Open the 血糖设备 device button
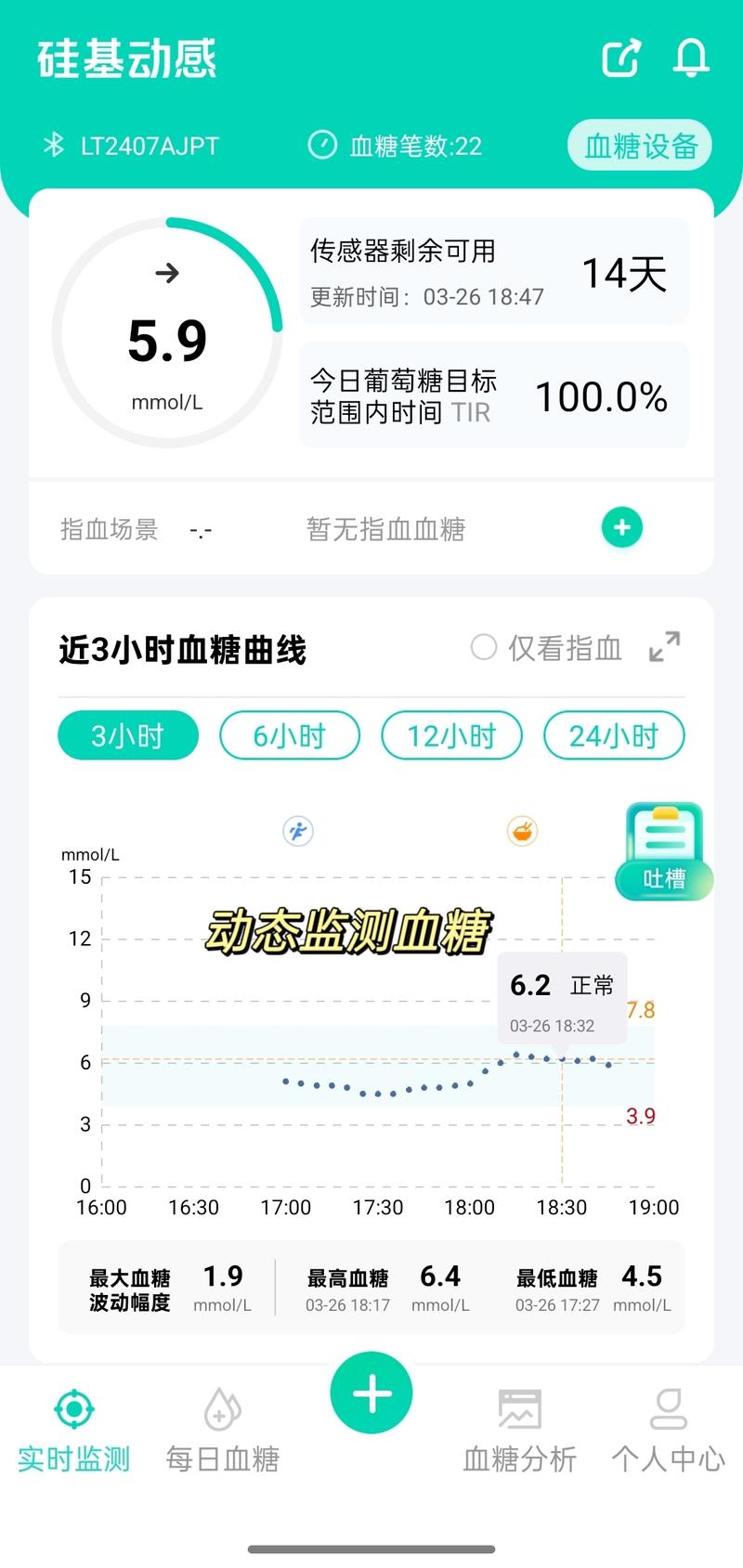This screenshot has width=743, height=1568. point(640,146)
